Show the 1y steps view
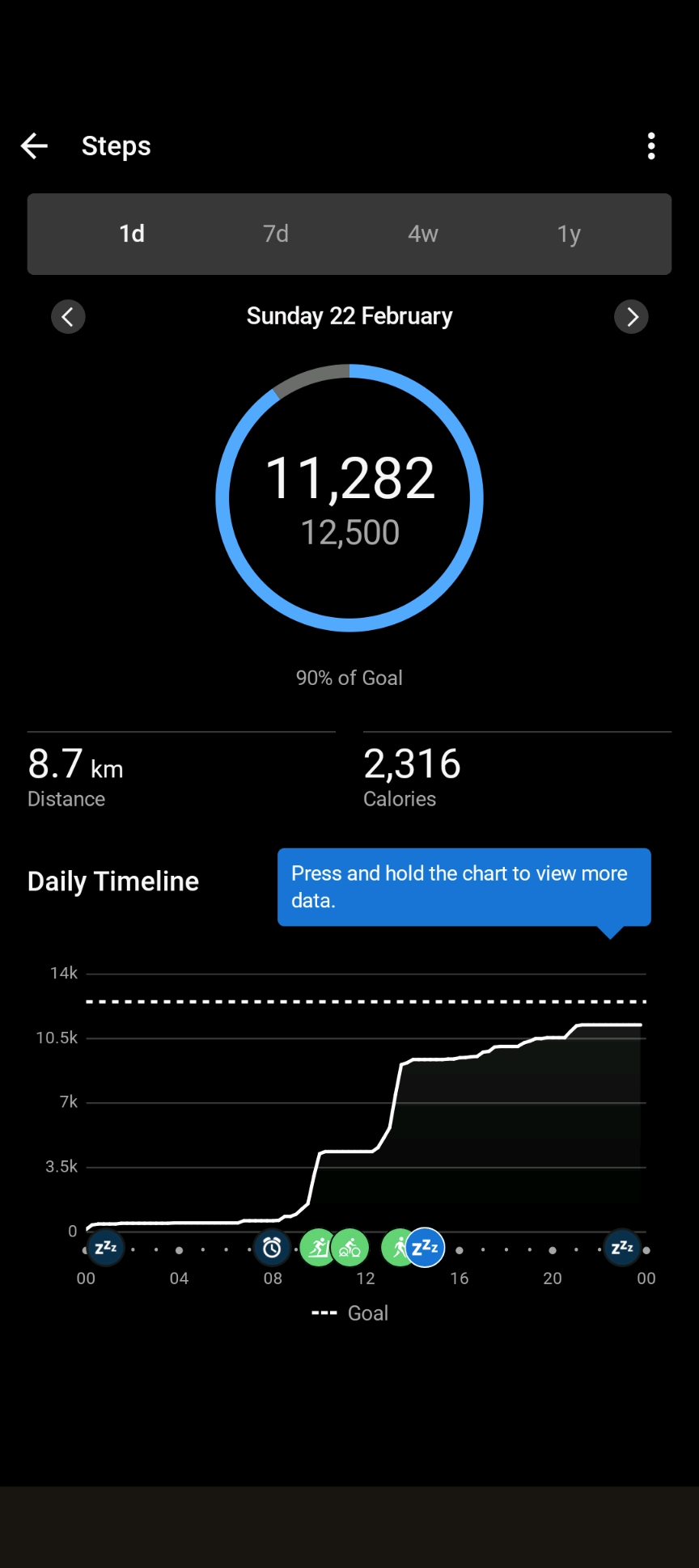 pos(569,234)
